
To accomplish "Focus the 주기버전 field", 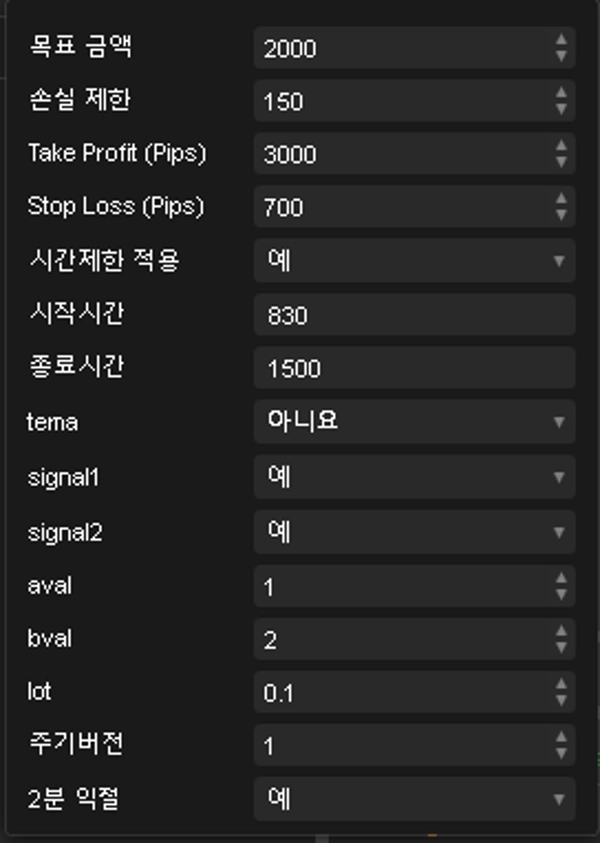I will click(x=400, y=746).
